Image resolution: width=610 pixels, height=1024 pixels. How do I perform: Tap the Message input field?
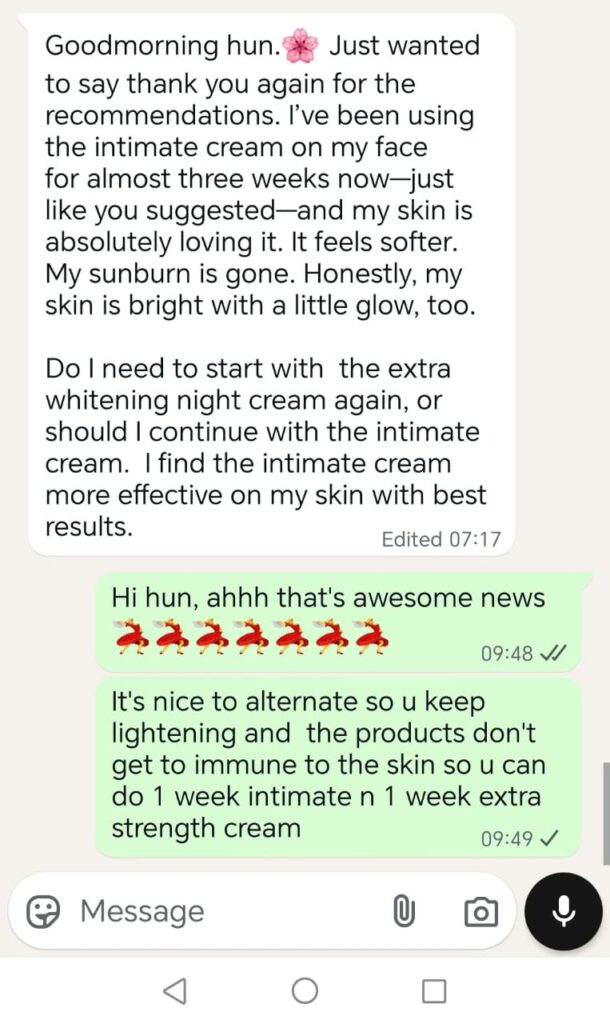[x=220, y=911]
